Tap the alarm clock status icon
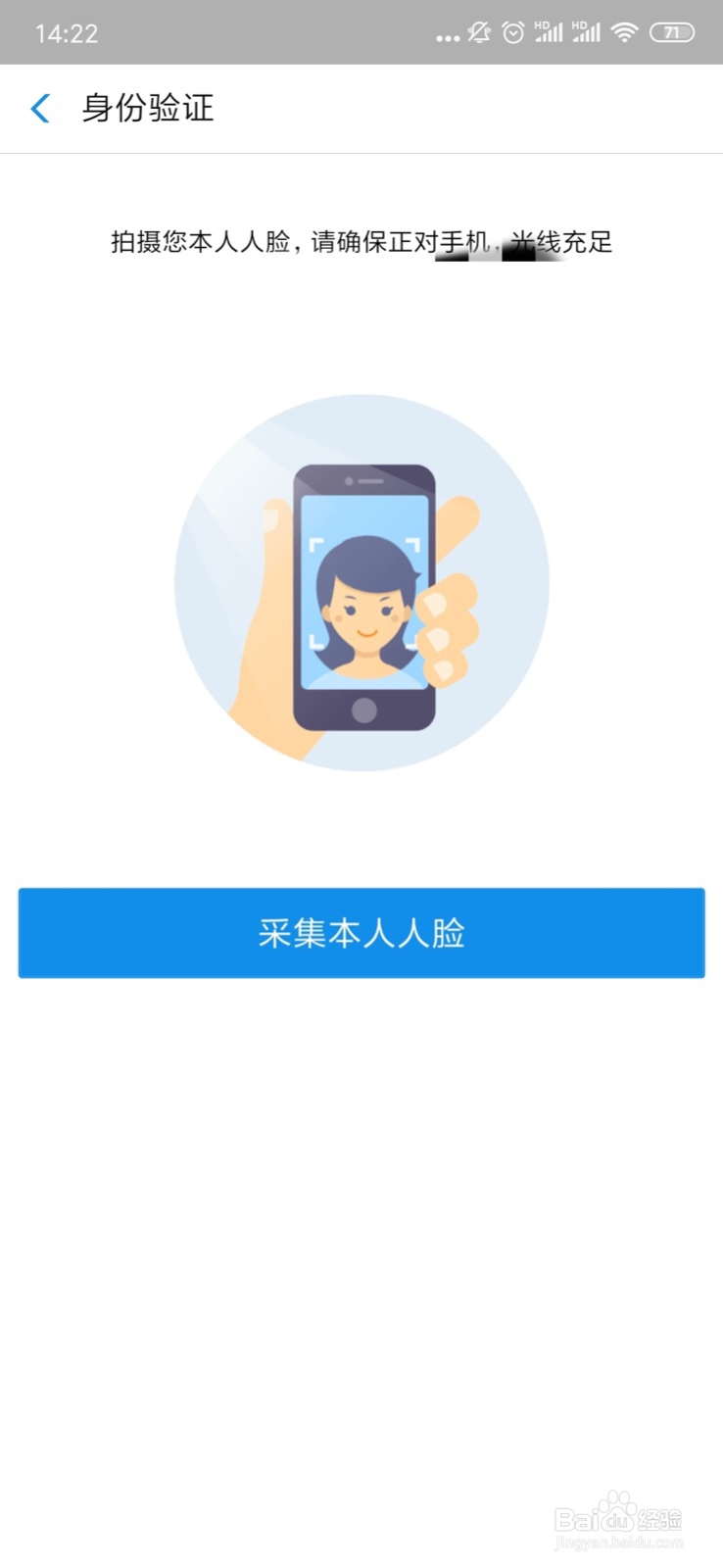Image resolution: width=723 pixels, height=1568 pixels. coord(513,31)
